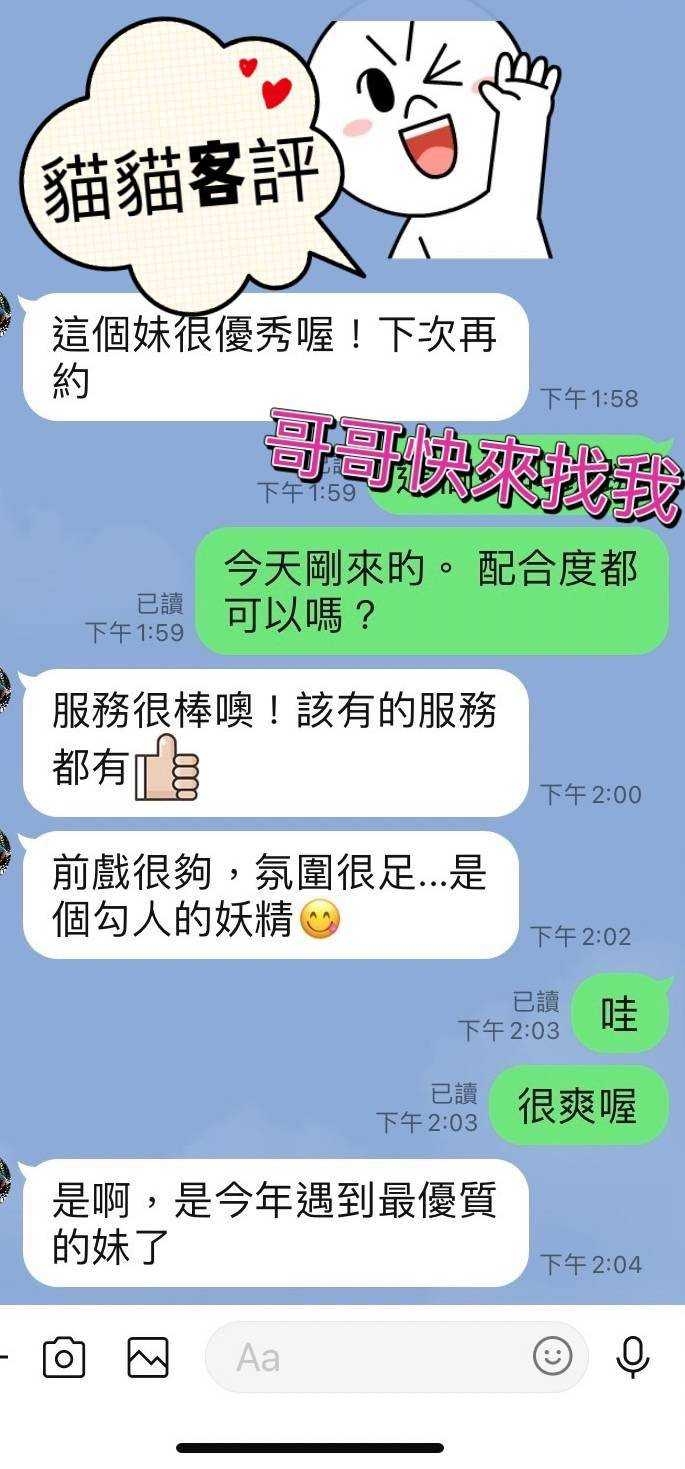Open the photo gallery picker
Screen dimensions: 685x1469
[148, 1358]
